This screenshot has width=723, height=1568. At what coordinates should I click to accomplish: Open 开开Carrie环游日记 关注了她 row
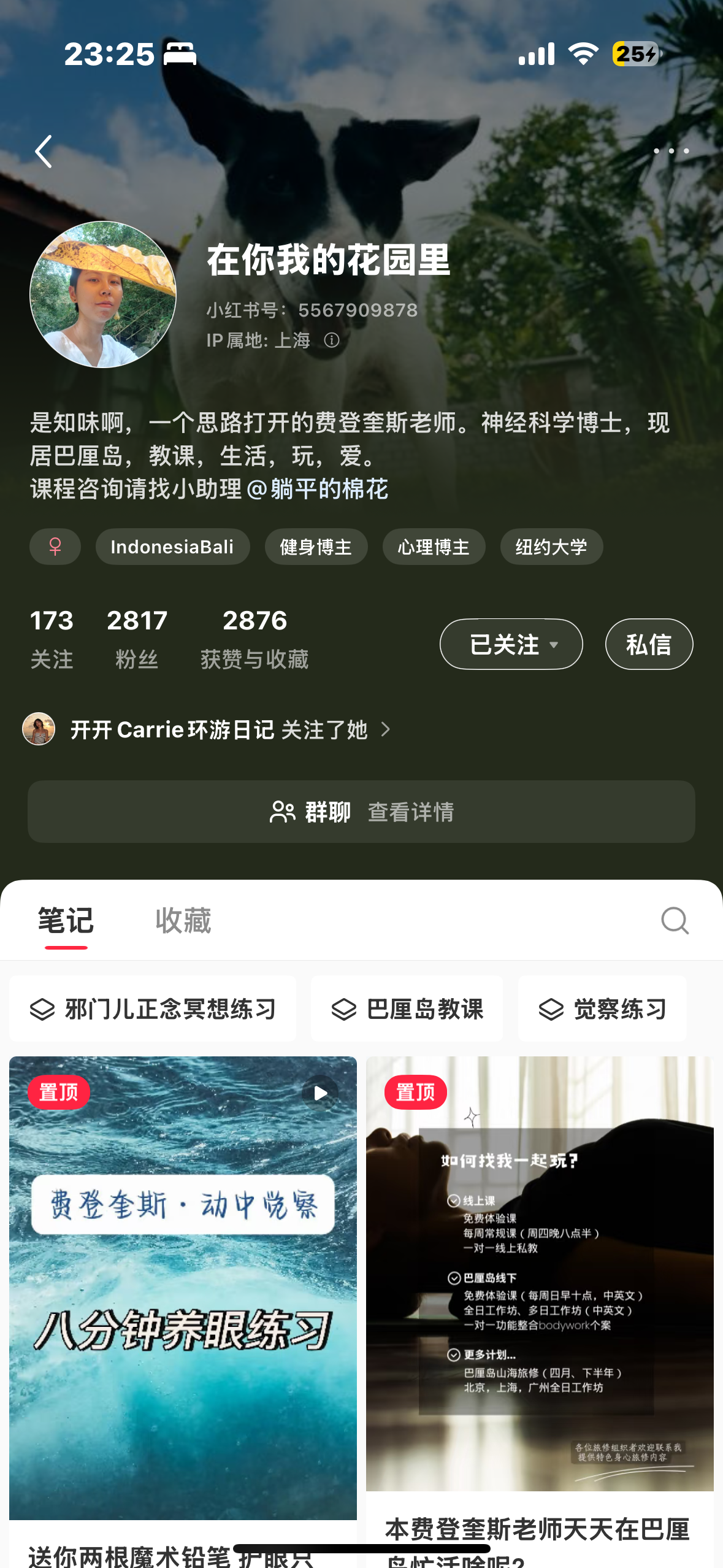[x=207, y=729]
